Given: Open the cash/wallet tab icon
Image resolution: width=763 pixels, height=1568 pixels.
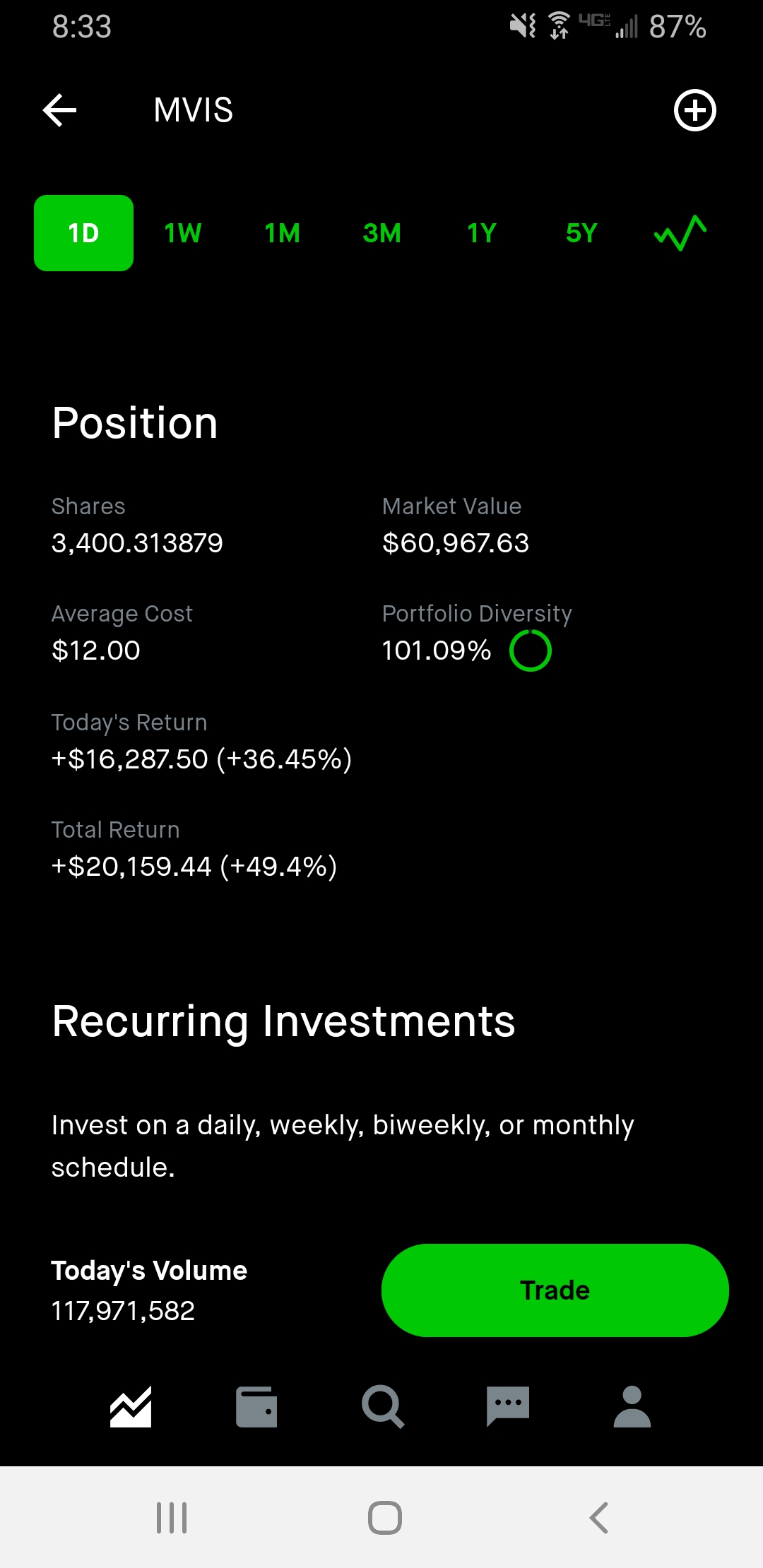Looking at the screenshot, I should [256, 1406].
